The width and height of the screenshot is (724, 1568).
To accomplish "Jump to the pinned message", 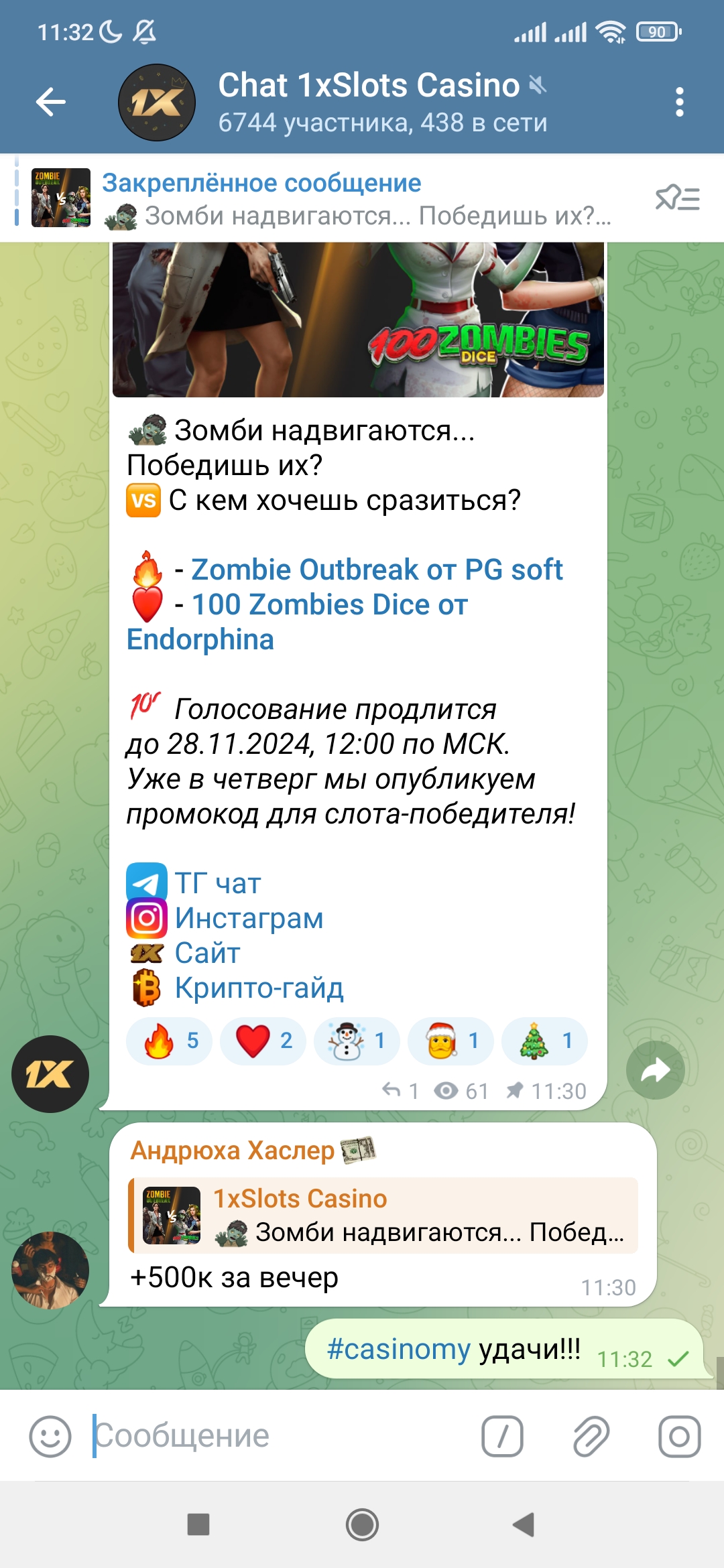I will (322, 198).
